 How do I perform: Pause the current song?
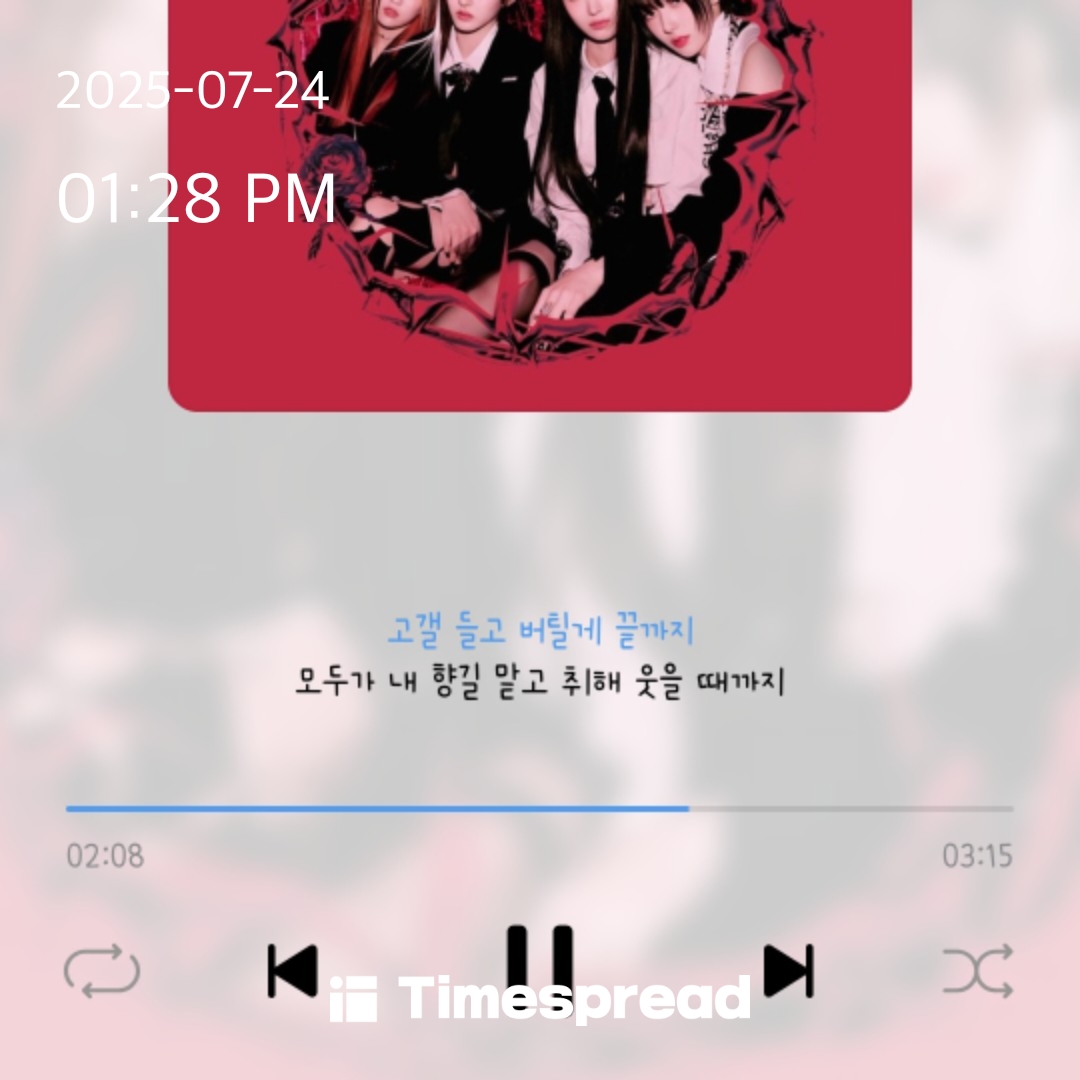click(x=540, y=964)
